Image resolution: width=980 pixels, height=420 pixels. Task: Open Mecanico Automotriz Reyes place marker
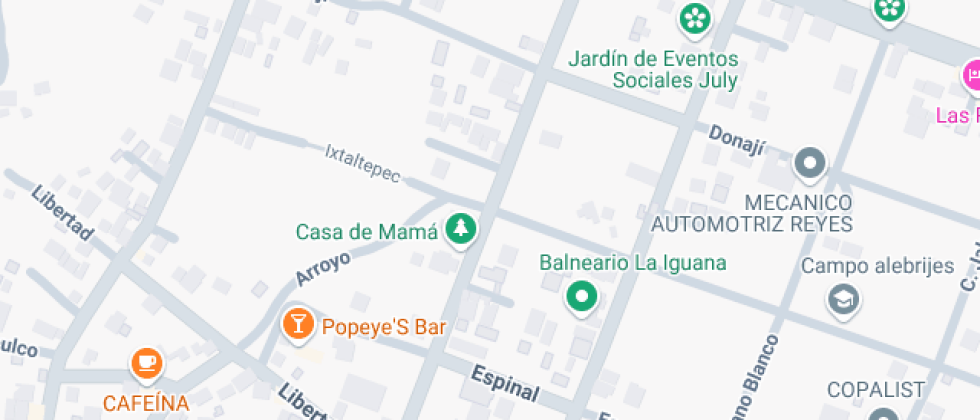click(809, 162)
